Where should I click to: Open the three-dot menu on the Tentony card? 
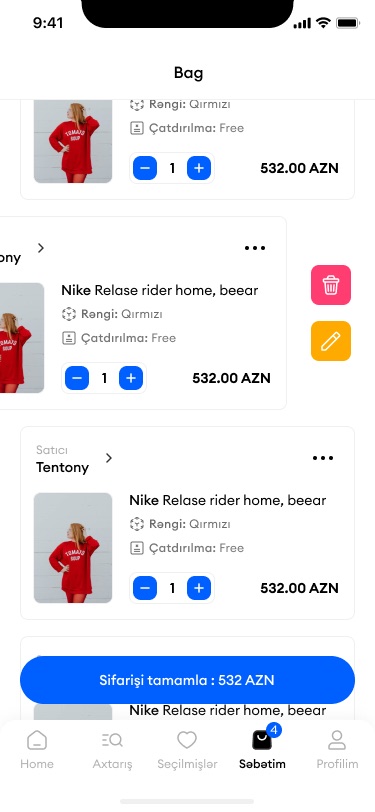click(323, 458)
